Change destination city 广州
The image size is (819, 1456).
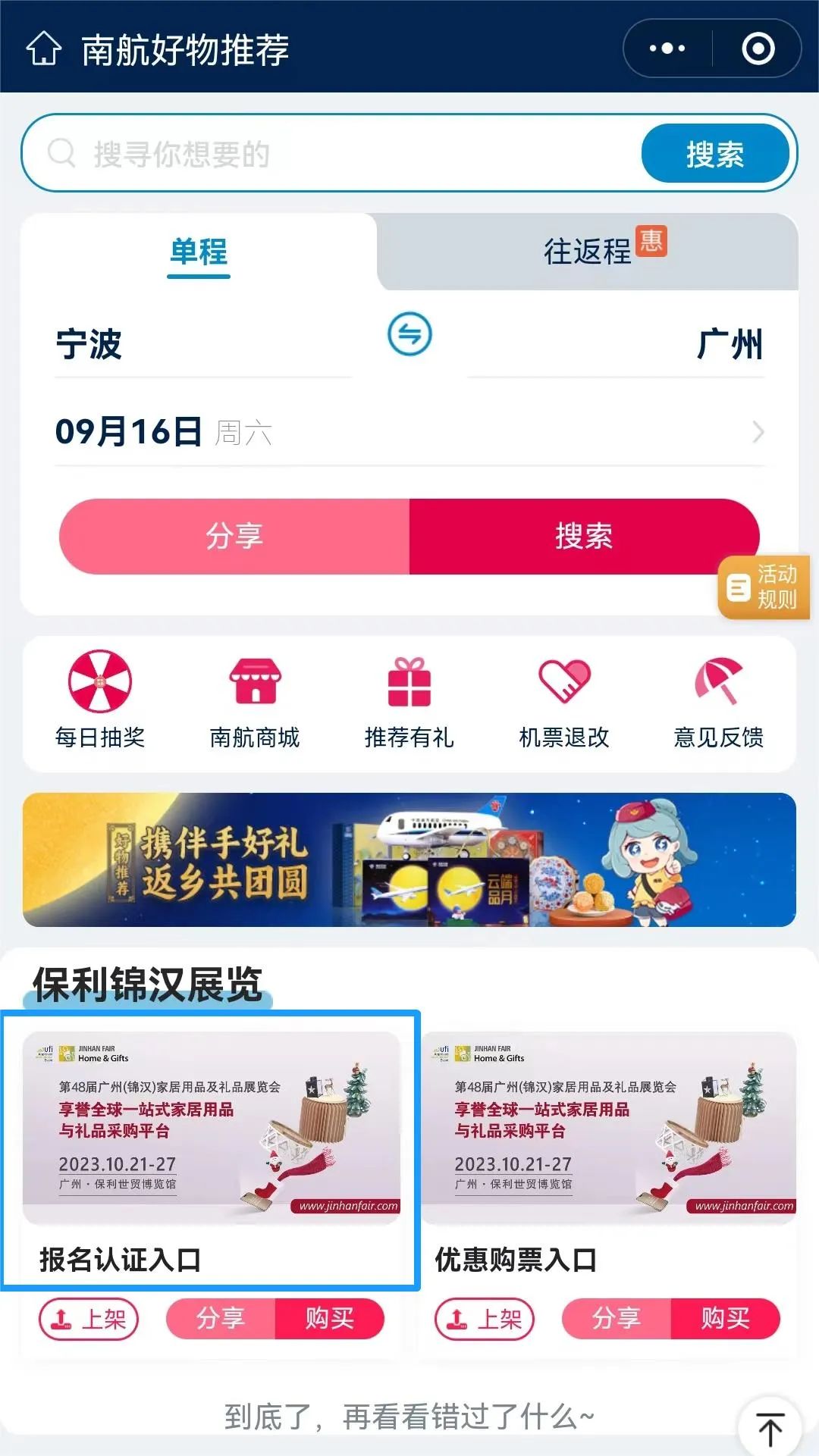click(729, 345)
